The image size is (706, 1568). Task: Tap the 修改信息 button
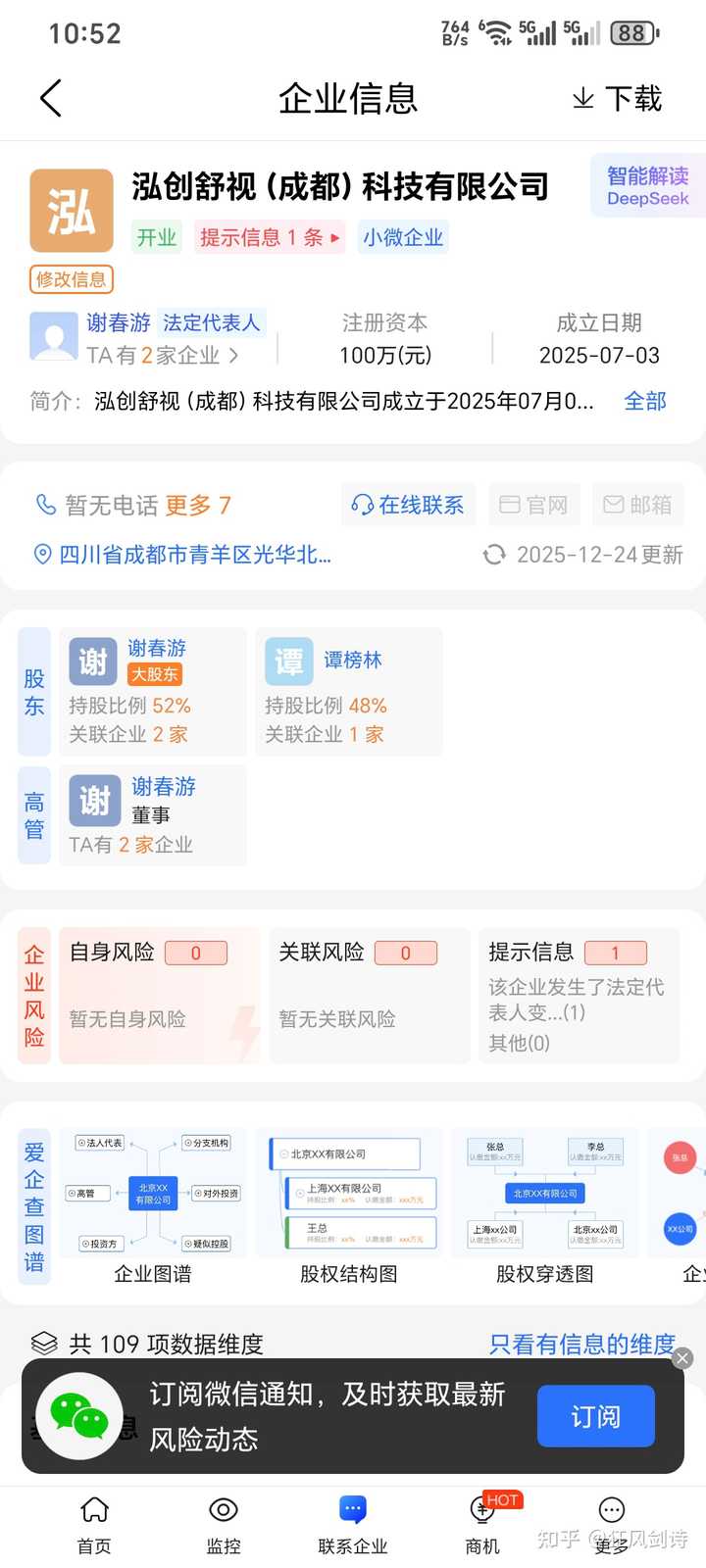(x=72, y=279)
